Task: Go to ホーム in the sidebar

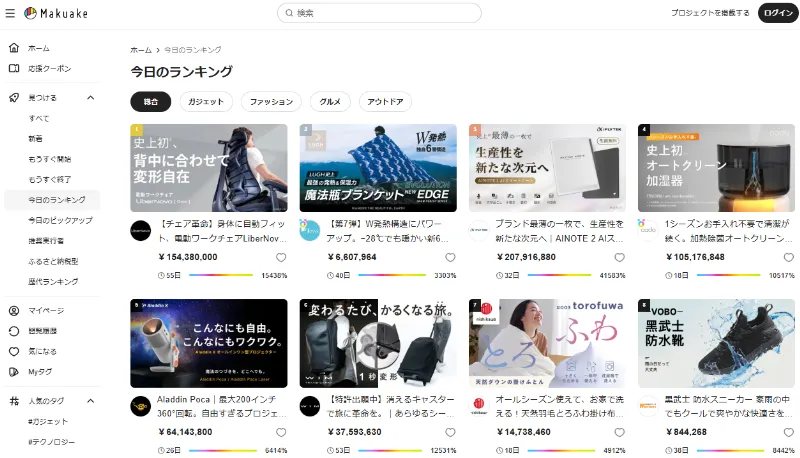Action: tap(38, 48)
